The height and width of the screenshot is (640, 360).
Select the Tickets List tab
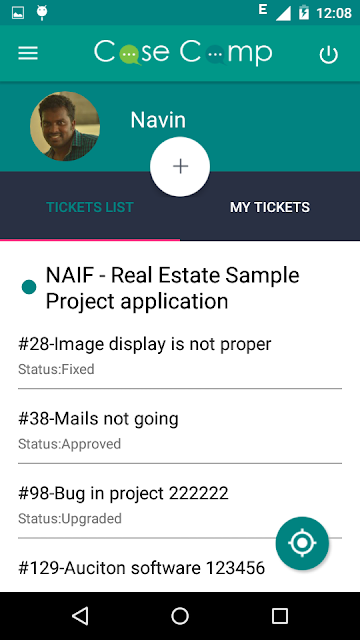pyautogui.click(x=90, y=207)
